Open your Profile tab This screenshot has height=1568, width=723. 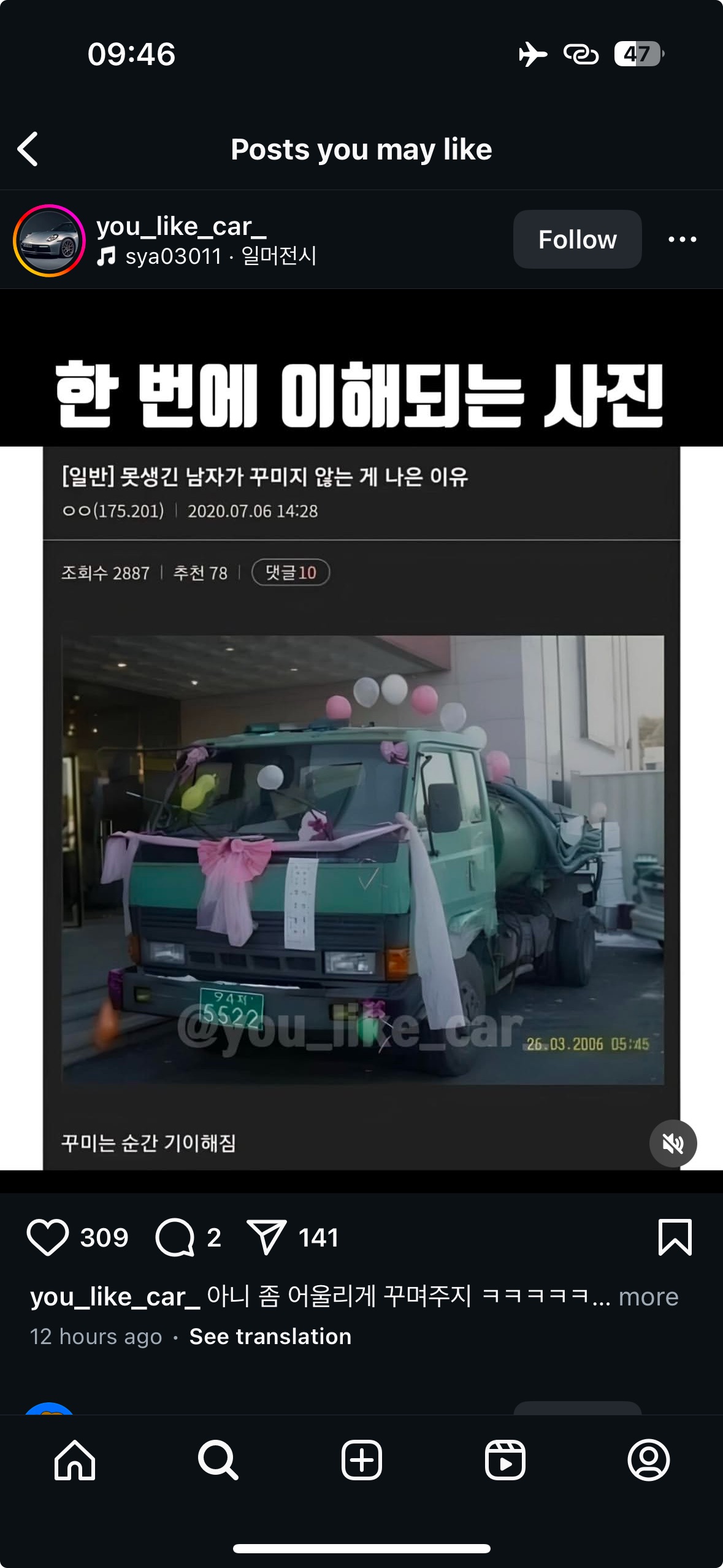(x=648, y=1460)
